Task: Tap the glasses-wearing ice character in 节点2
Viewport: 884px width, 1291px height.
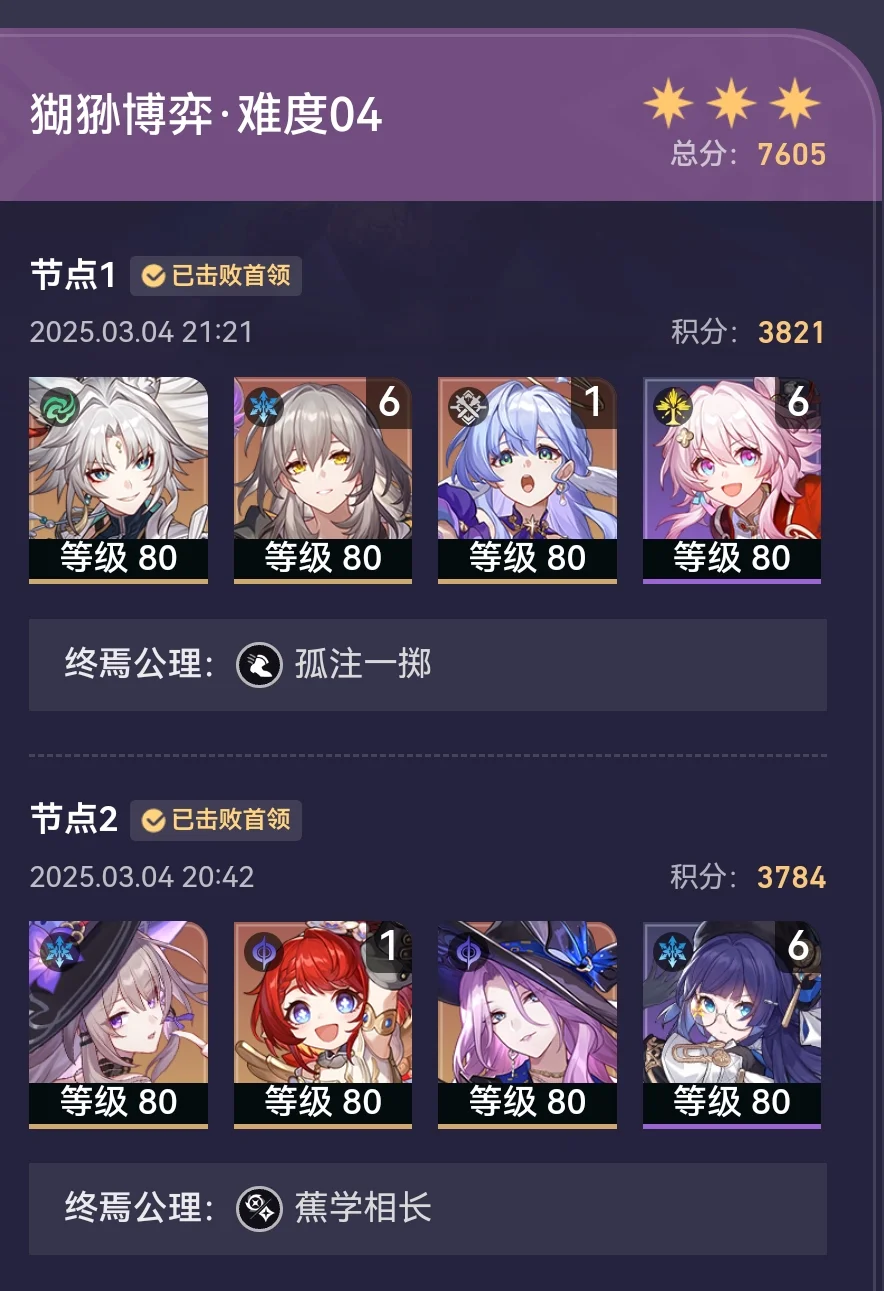Action: tap(732, 1022)
